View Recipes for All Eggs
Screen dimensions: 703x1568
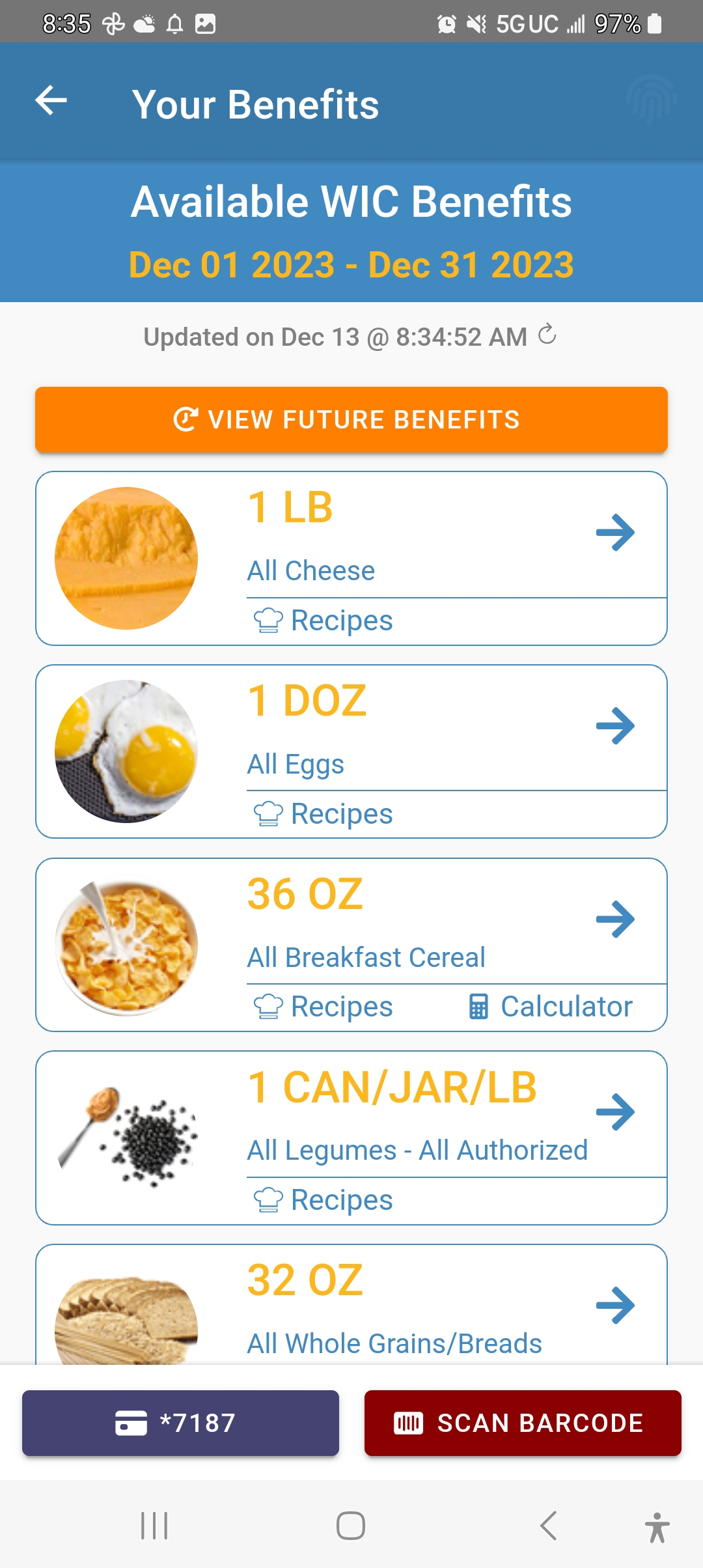(x=324, y=814)
